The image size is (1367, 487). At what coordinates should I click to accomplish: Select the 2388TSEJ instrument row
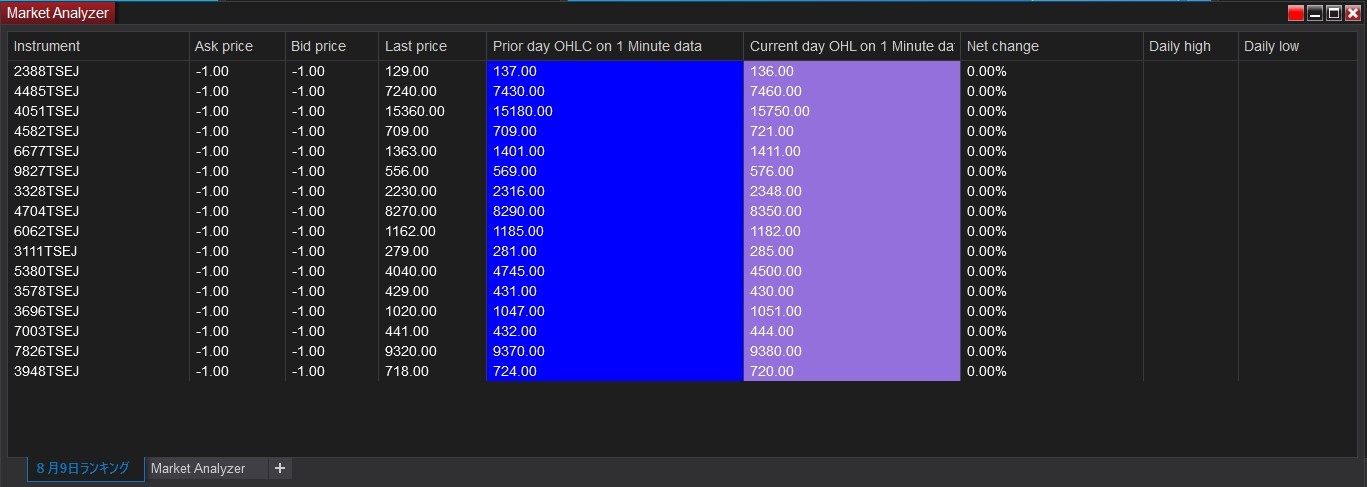[46, 71]
